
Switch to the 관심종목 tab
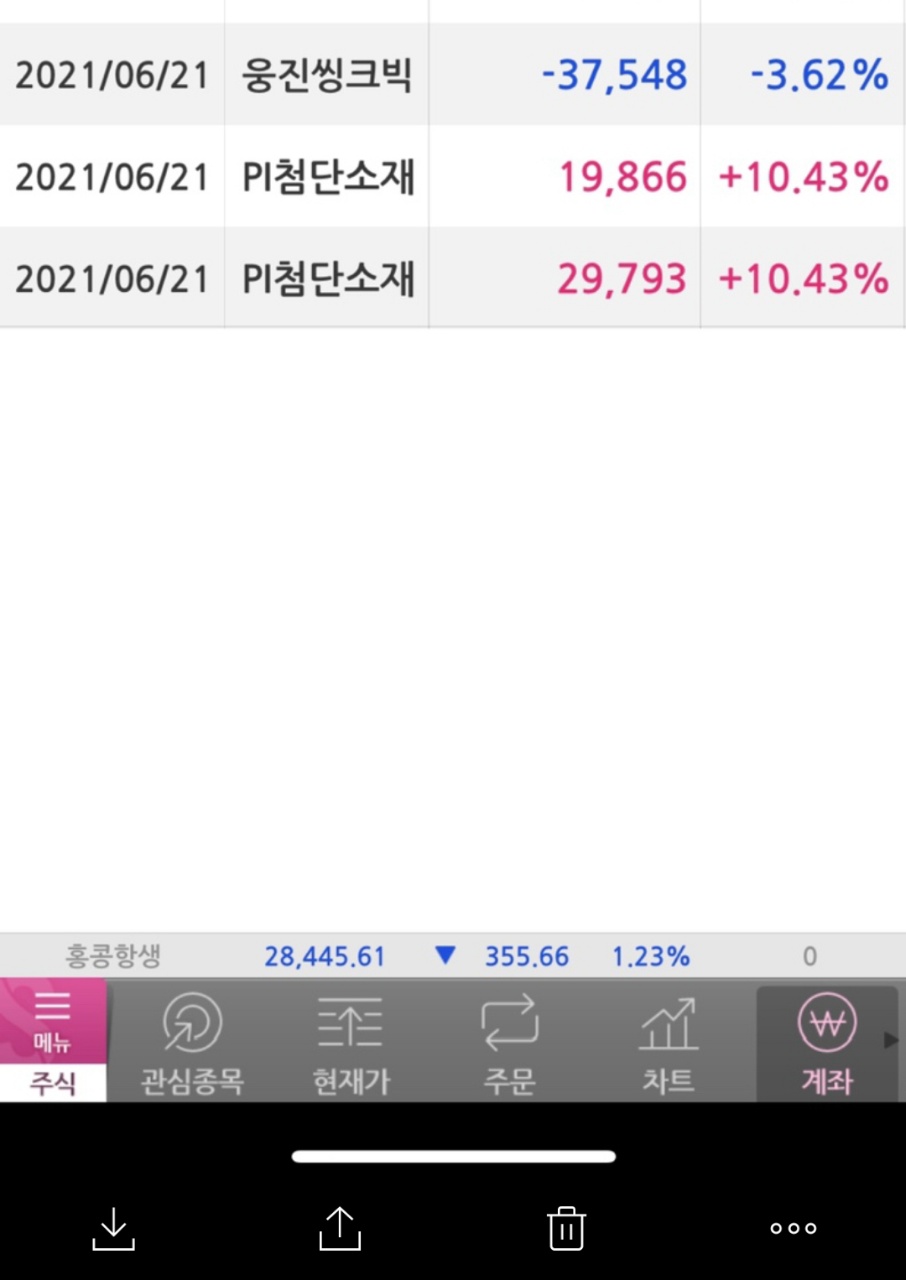tap(191, 1040)
